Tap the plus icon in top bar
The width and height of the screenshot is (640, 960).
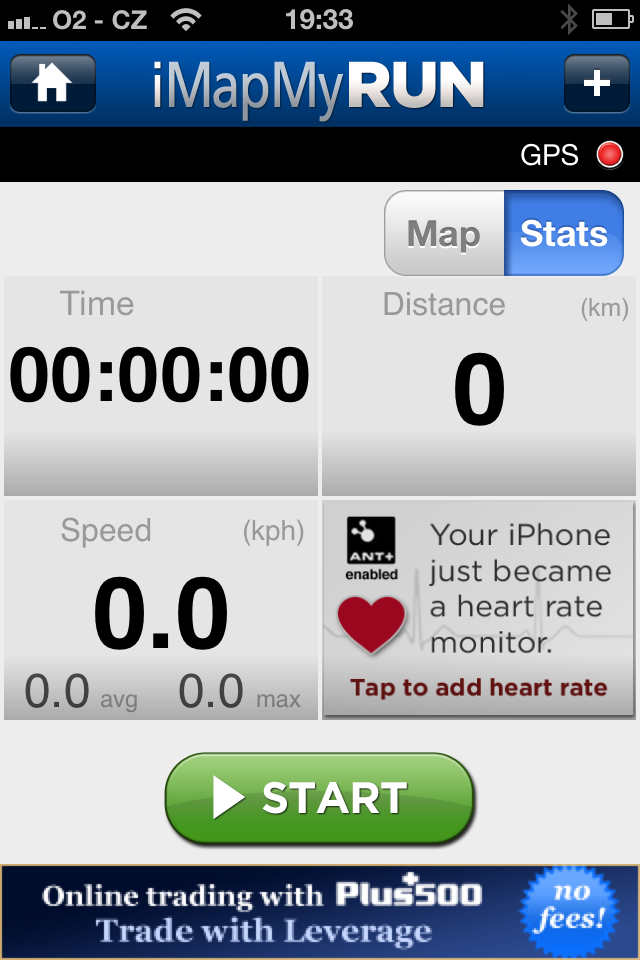(596, 84)
